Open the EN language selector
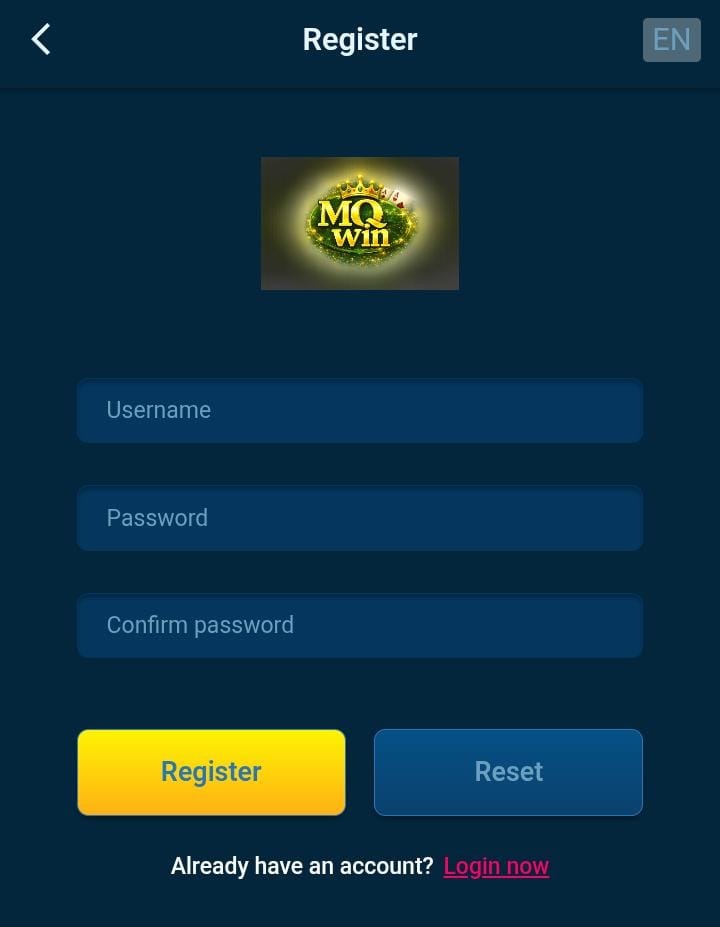Viewport: 720px width, 927px height. coord(671,40)
